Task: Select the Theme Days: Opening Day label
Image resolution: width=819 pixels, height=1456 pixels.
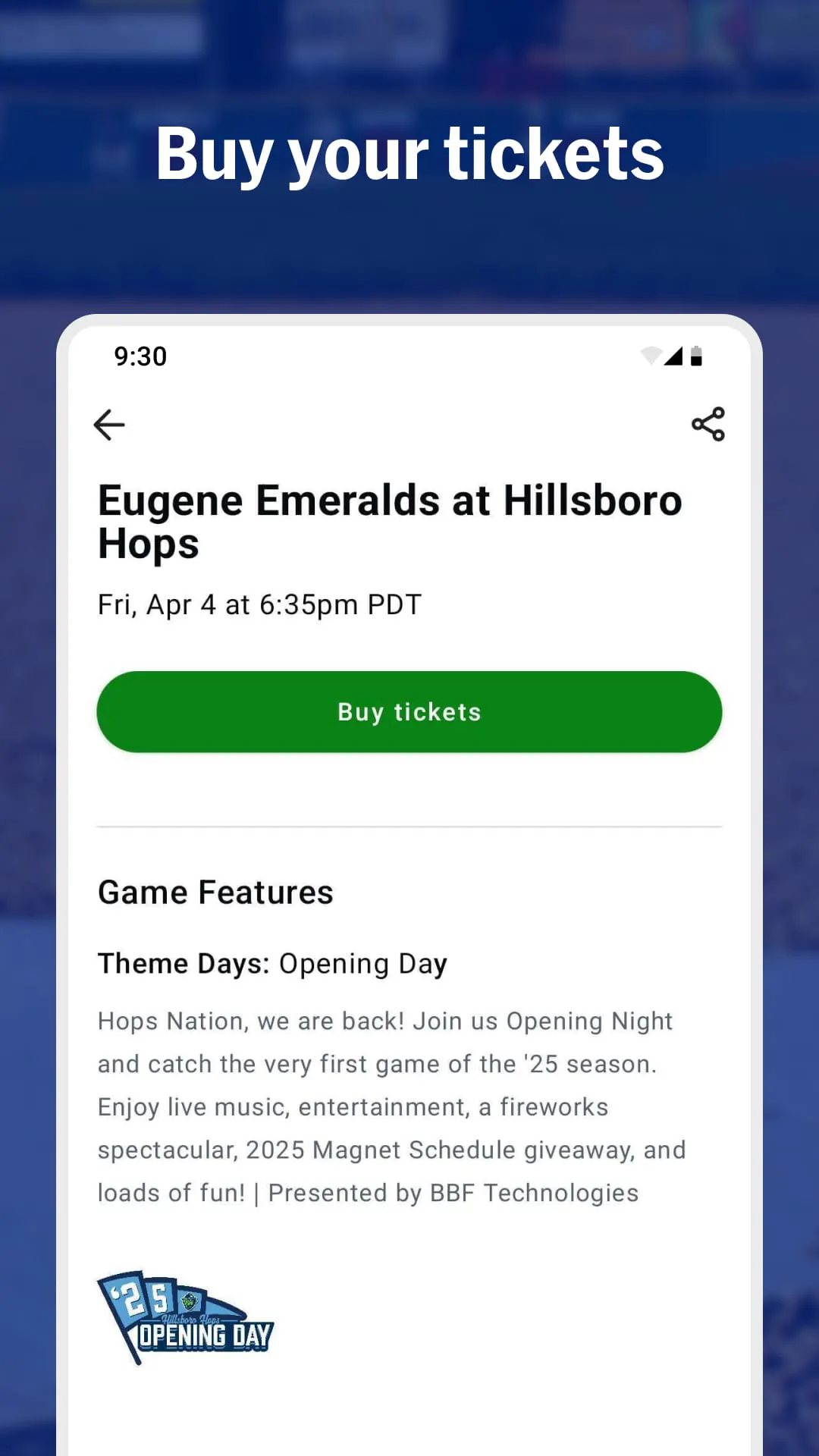Action: 271,963
